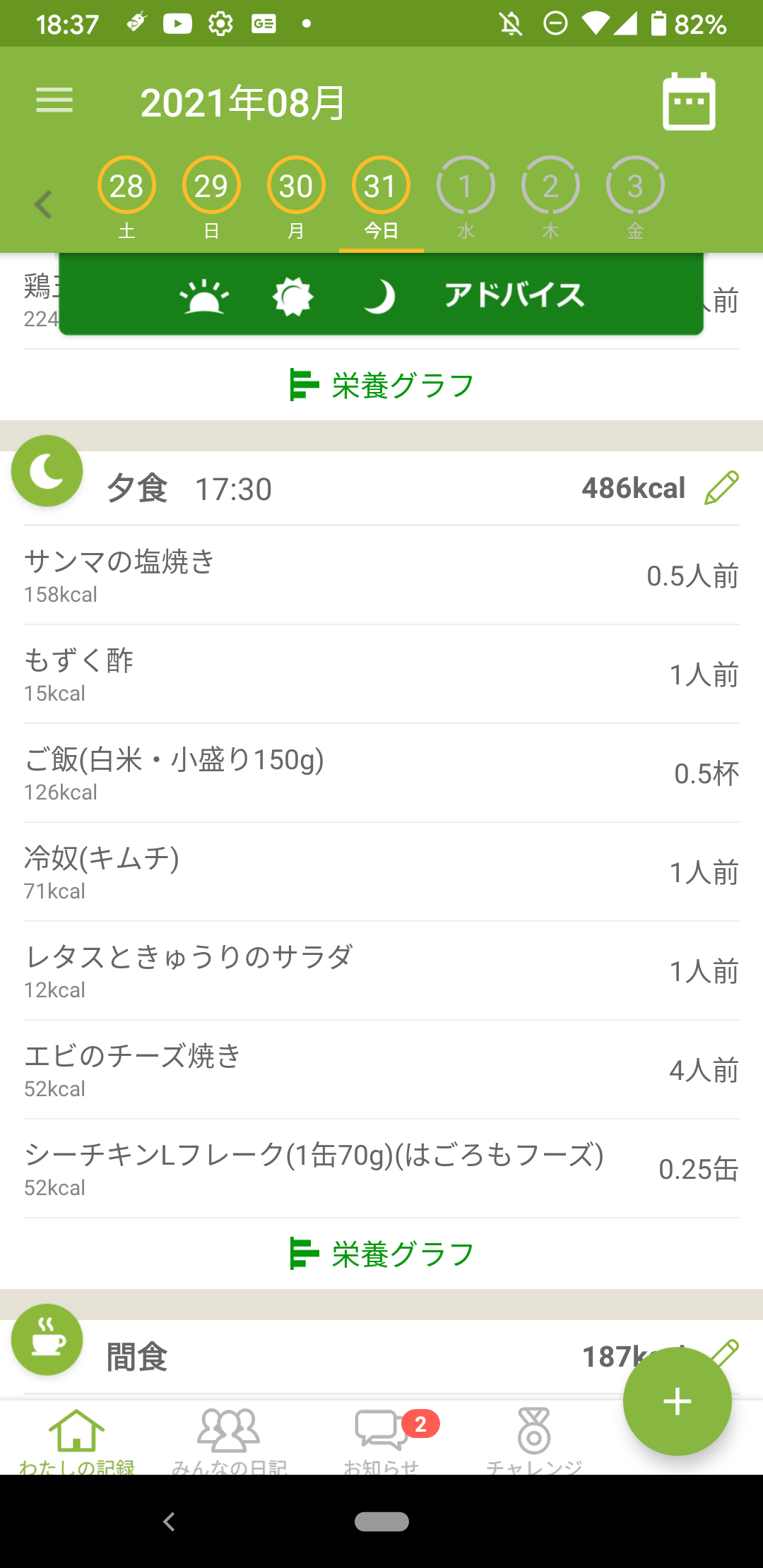Screen dimensions: 763x1568
Task: Open the サンマの塩焼き entry
Action: pyautogui.click(x=381, y=575)
